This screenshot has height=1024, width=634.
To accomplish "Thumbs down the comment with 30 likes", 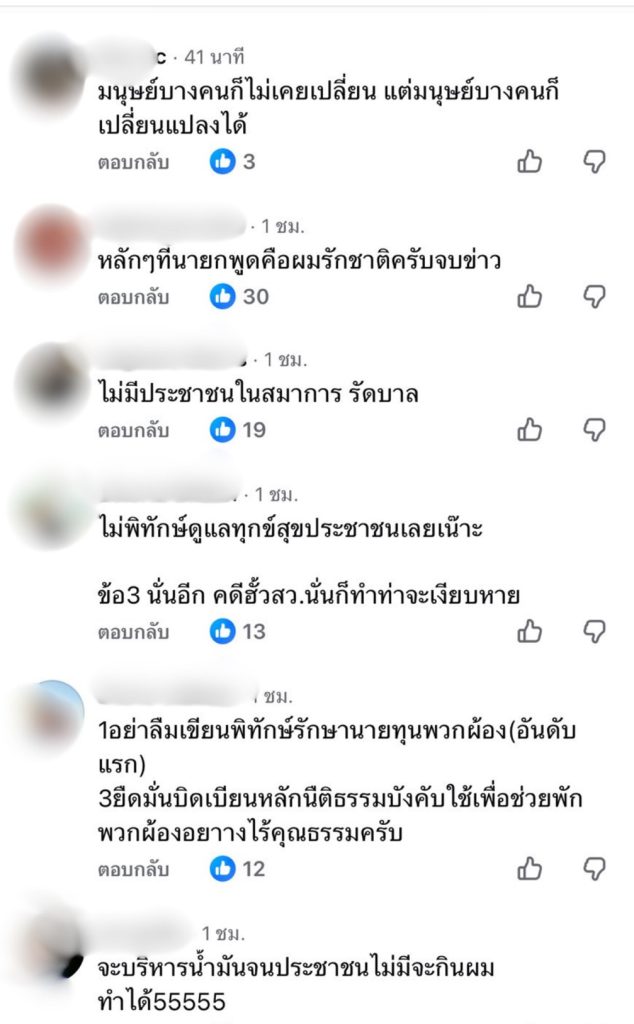I will [594, 296].
